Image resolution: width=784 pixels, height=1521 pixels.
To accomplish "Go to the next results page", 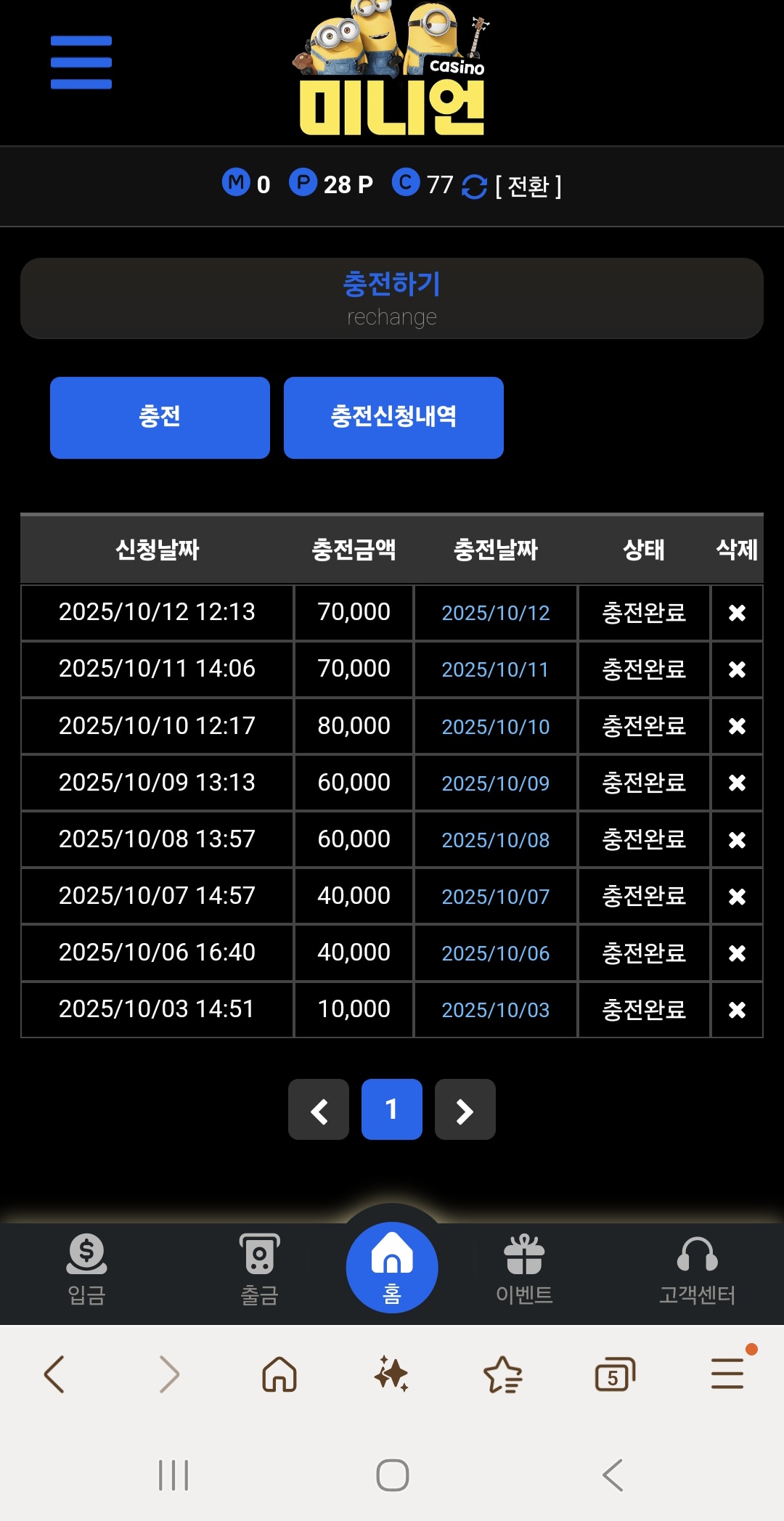I will [465, 1109].
